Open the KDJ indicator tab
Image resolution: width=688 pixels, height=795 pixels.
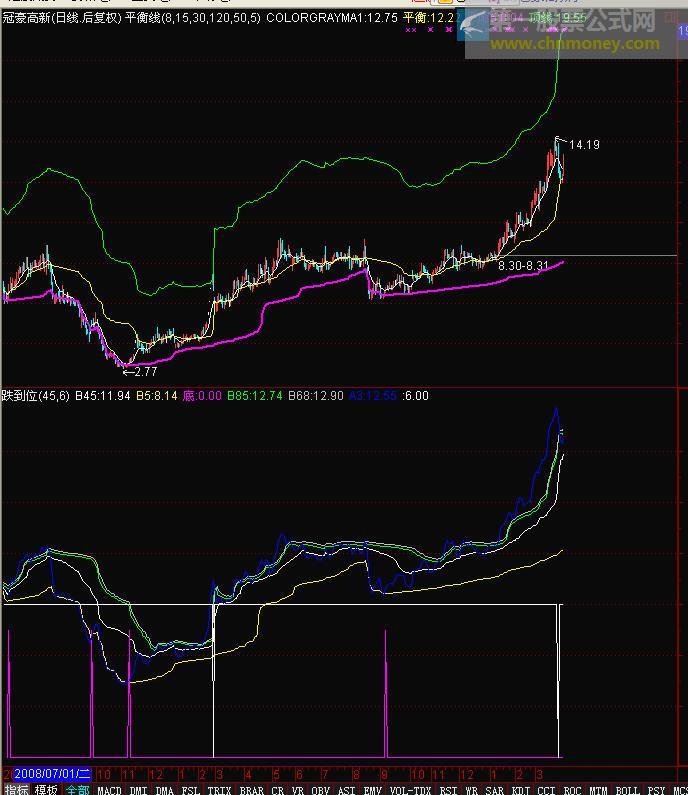point(521,789)
